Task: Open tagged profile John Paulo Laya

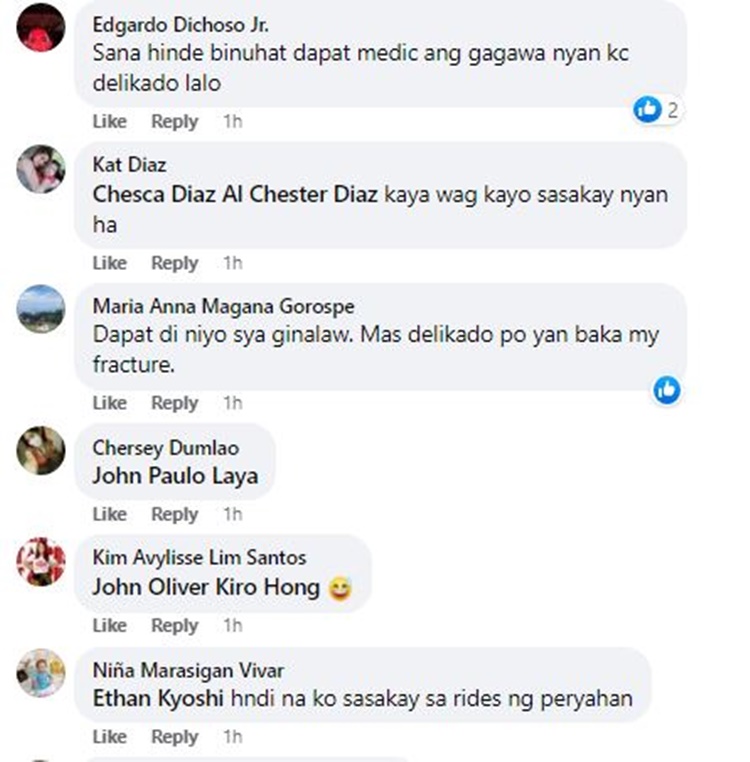Action: 175,476
